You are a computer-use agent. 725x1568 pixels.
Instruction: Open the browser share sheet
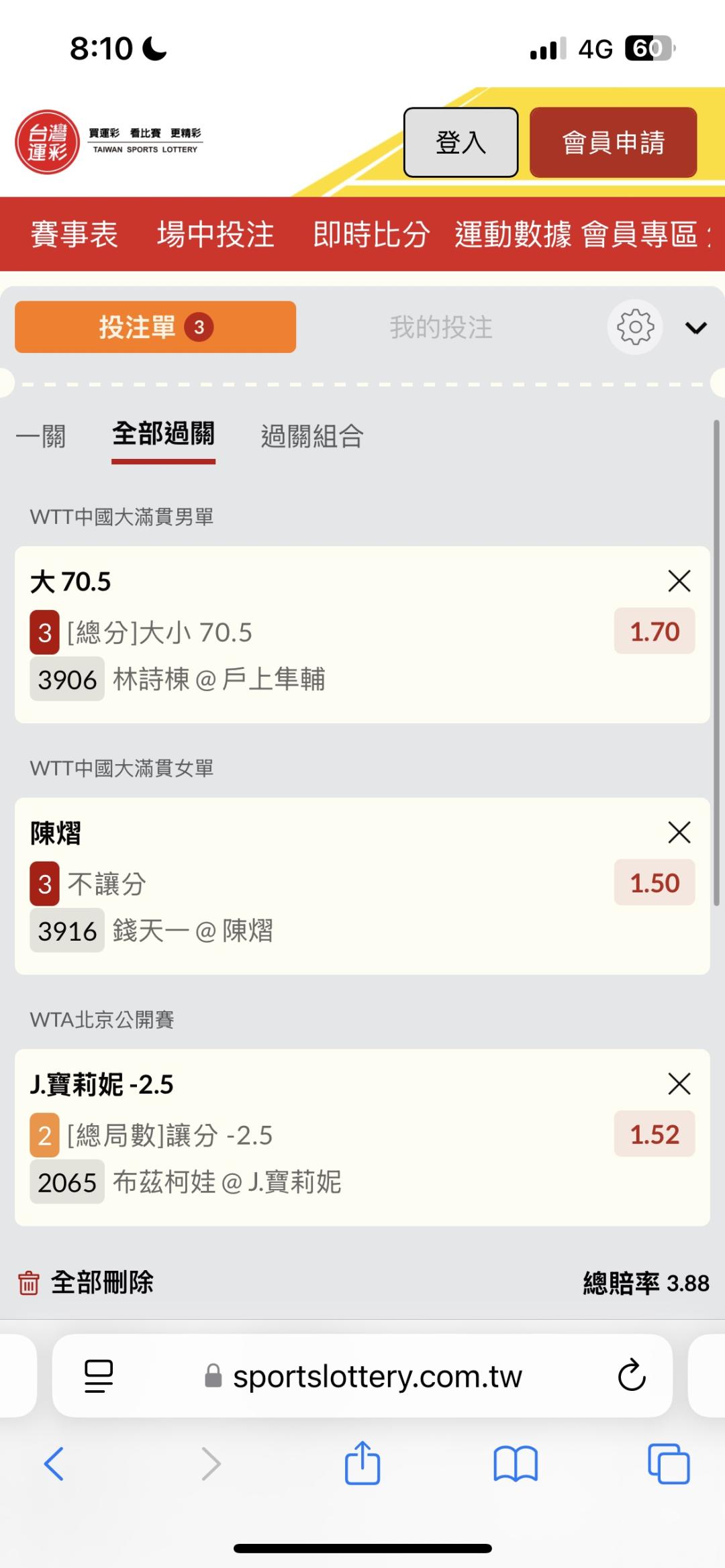click(x=362, y=1463)
